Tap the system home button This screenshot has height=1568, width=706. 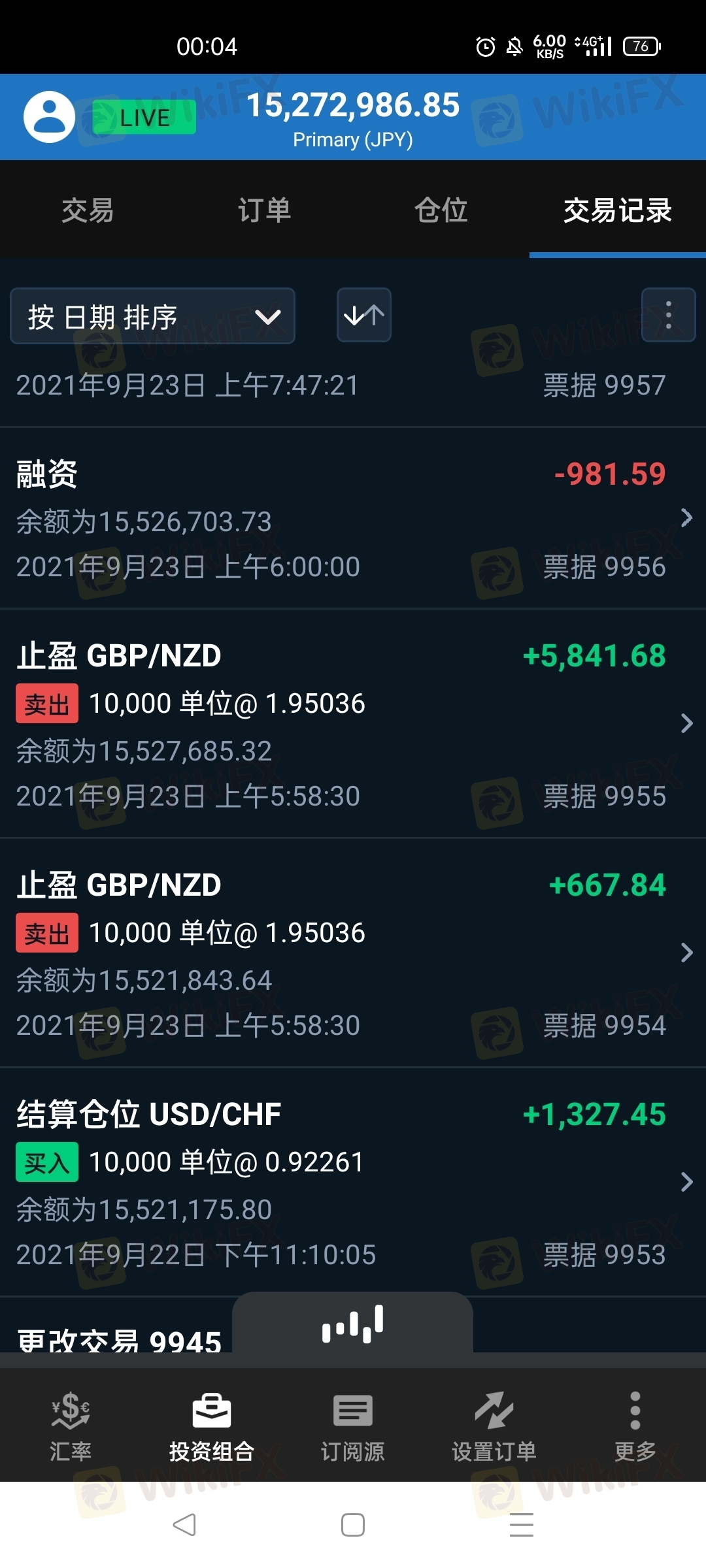point(353,1525)
